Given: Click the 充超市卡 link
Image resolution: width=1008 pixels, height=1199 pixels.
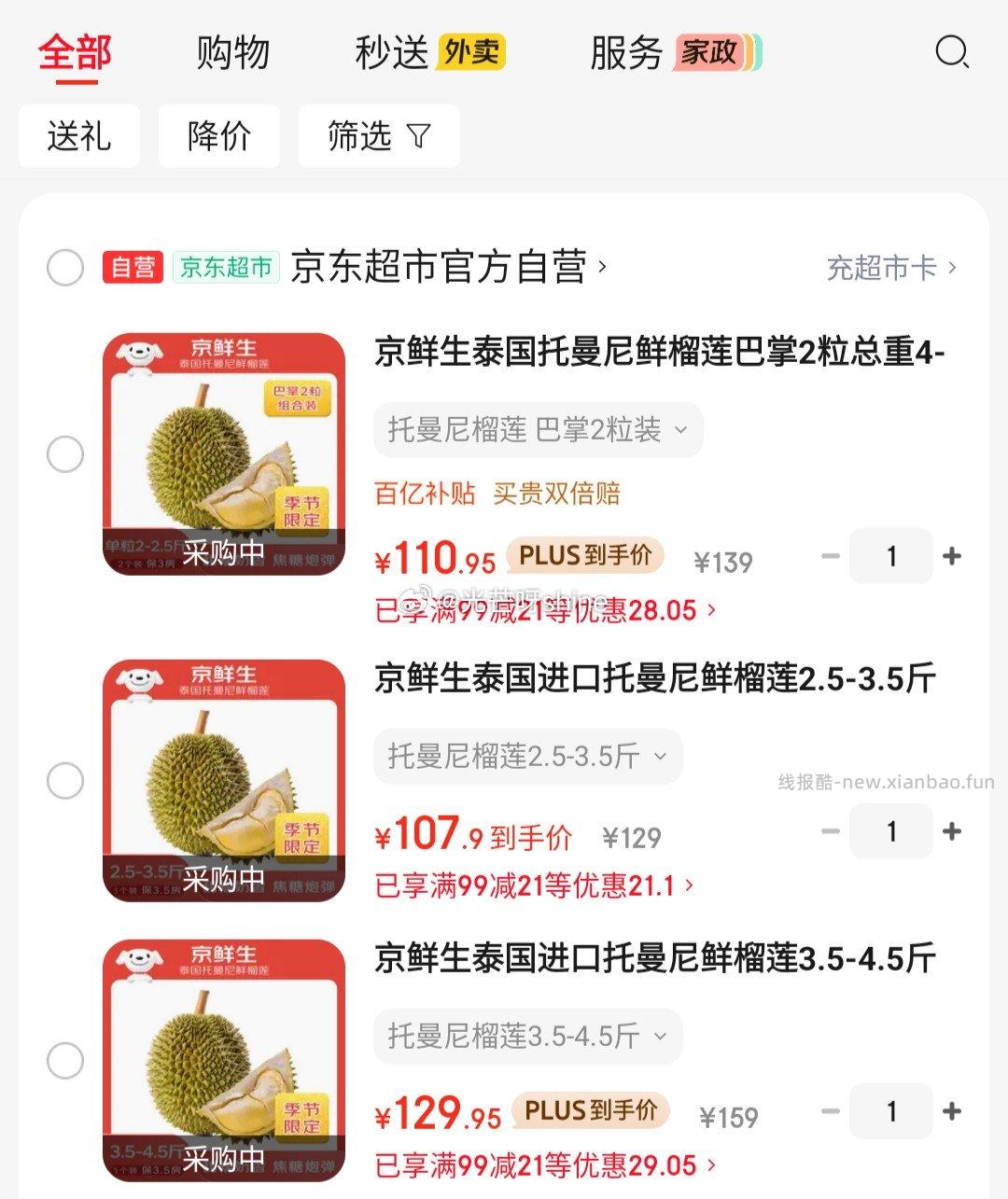Looking at the screenshot, I should 882,266.
